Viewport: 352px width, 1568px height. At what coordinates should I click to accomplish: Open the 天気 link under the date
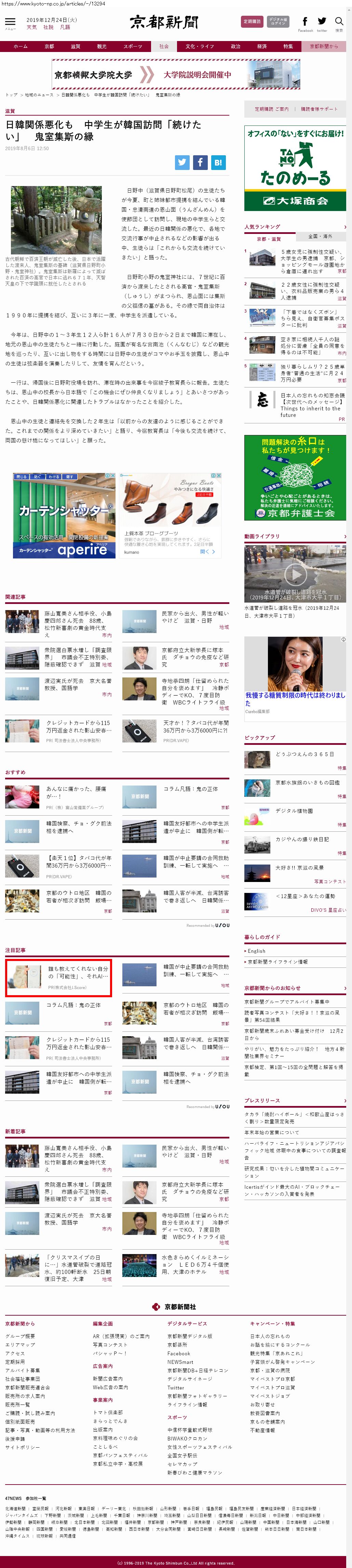32,27
